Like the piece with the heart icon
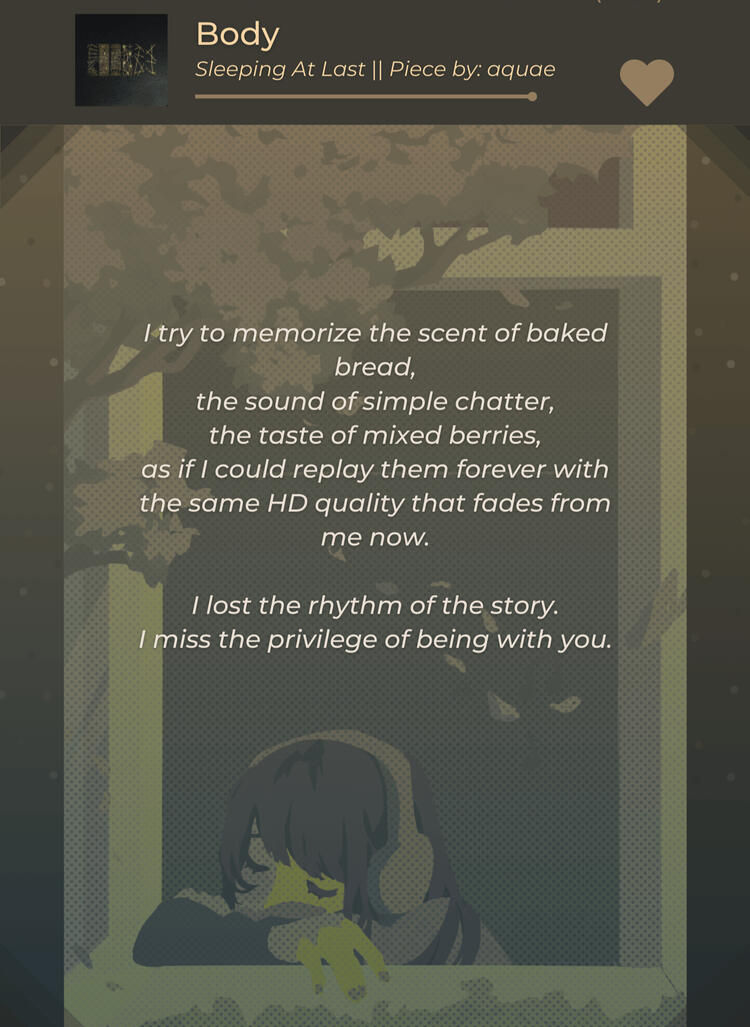Viewport: 750px width, 1027px height. coord(646,82)
